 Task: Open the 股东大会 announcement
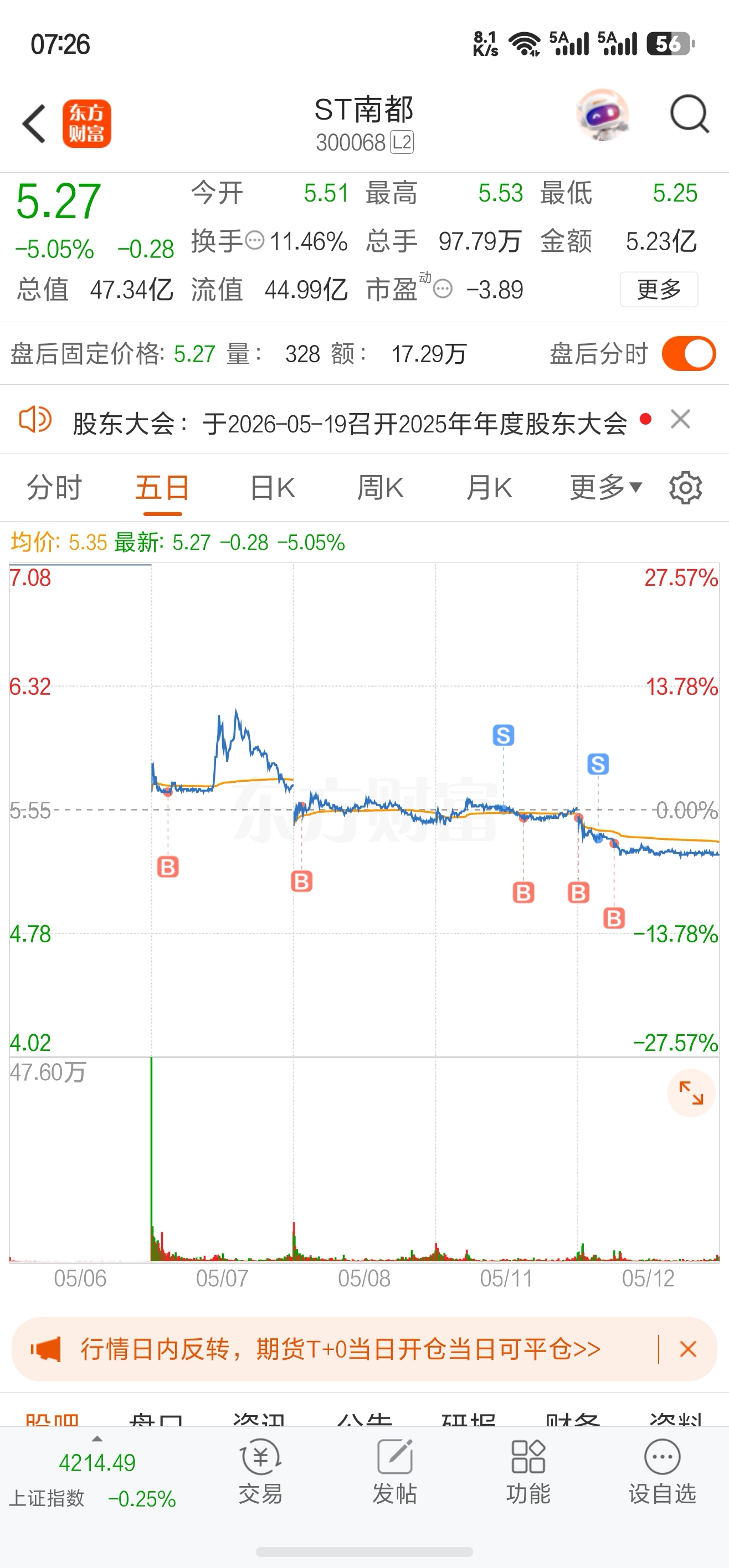(350, 423)
